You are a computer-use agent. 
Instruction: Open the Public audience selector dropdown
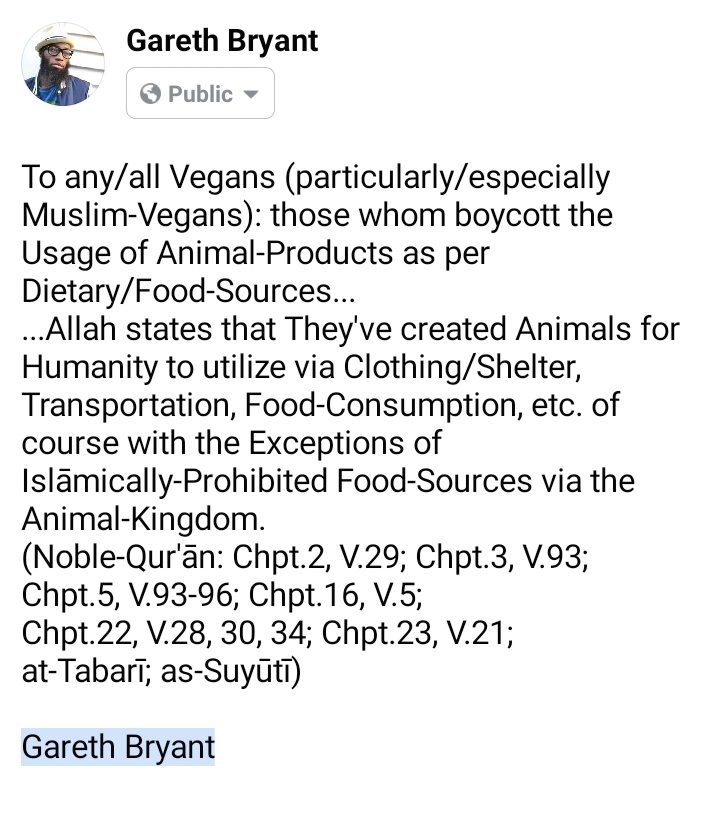(200, 95)
